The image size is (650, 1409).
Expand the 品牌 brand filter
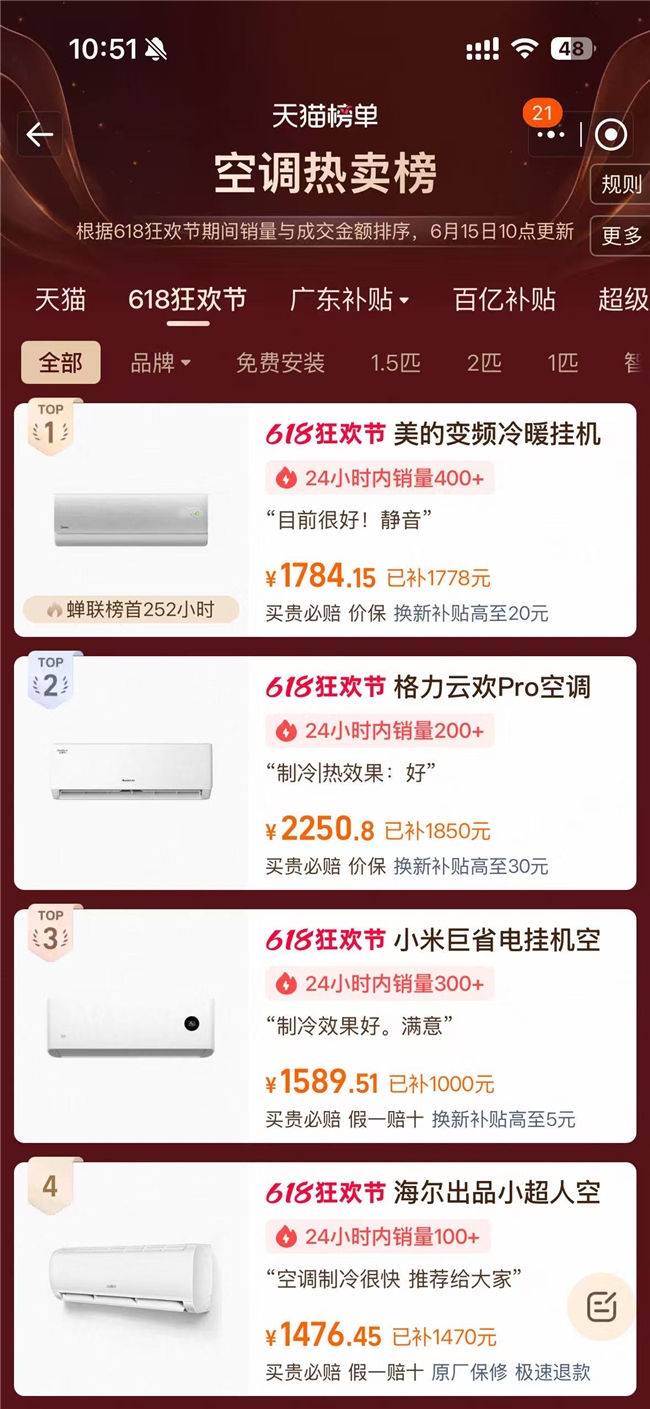(161, 362)
